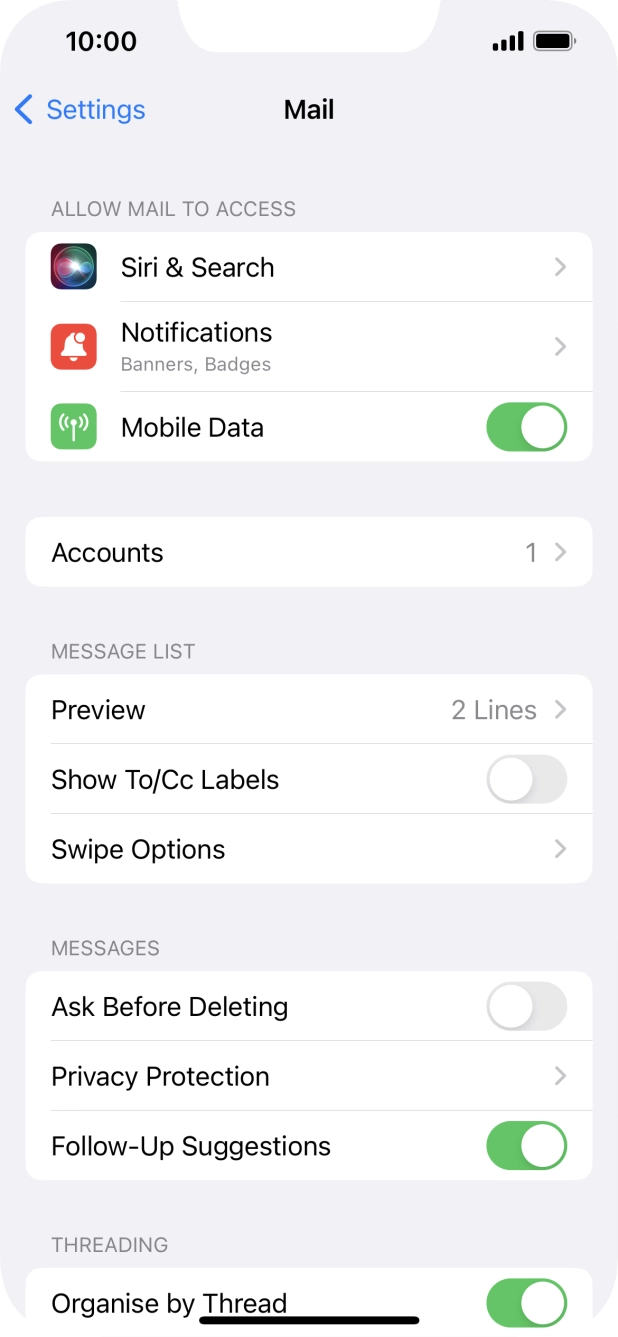Screen dimensions: 618x1337
Task: Turn on Ask Before Deleting
Action: click(526, 1007)
